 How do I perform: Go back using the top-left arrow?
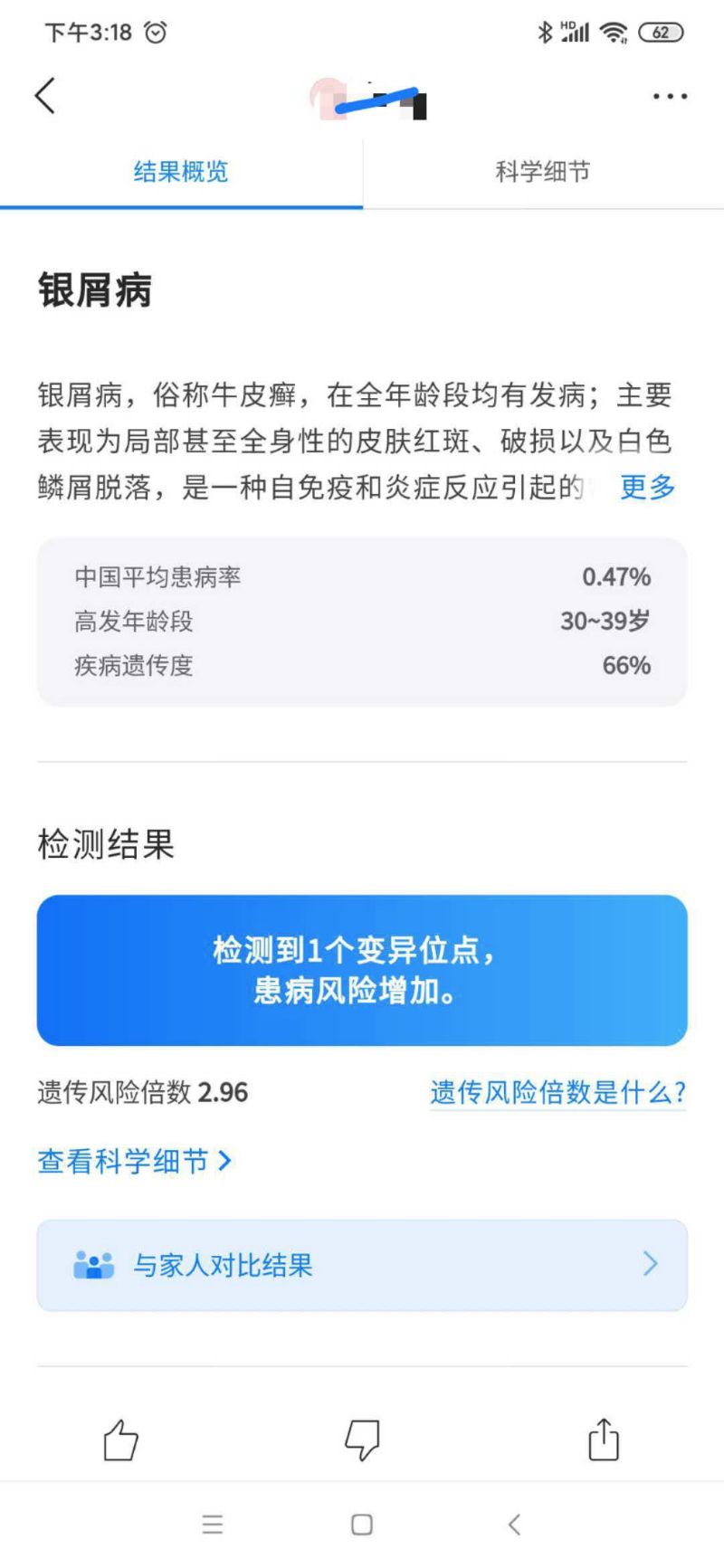tap(45, 96)
